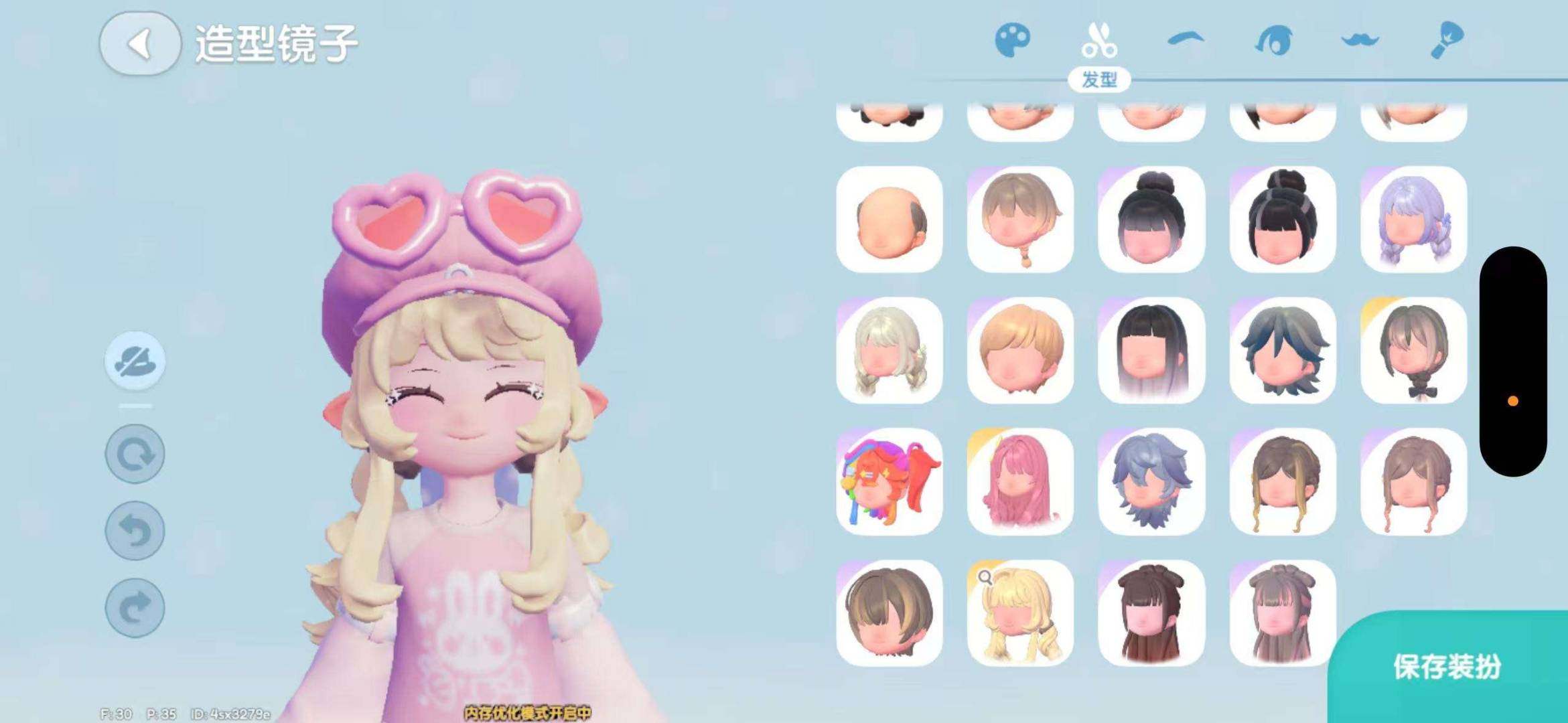This screenshot has height=723, width=1568.
Task: Hide the hat on the avatar
Action: click(x=135, y=361)
